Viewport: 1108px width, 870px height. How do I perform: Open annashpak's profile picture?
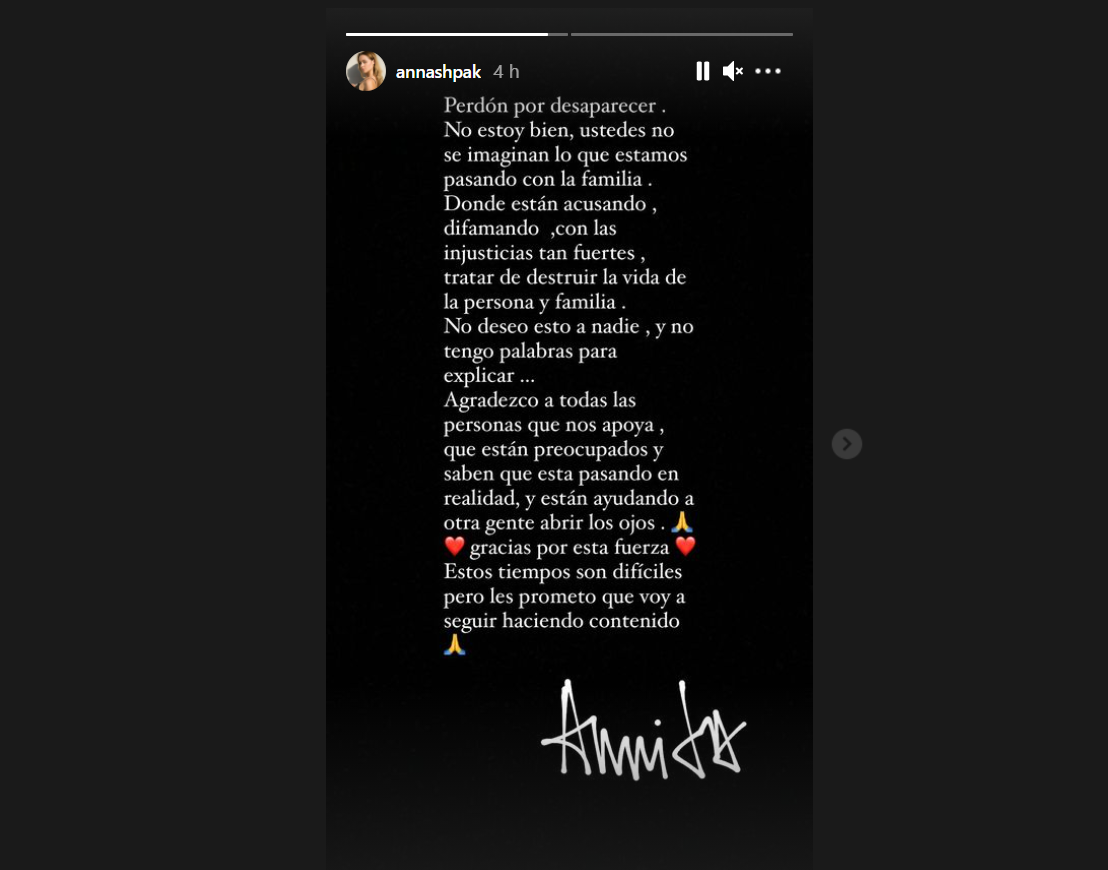point(366,71)
